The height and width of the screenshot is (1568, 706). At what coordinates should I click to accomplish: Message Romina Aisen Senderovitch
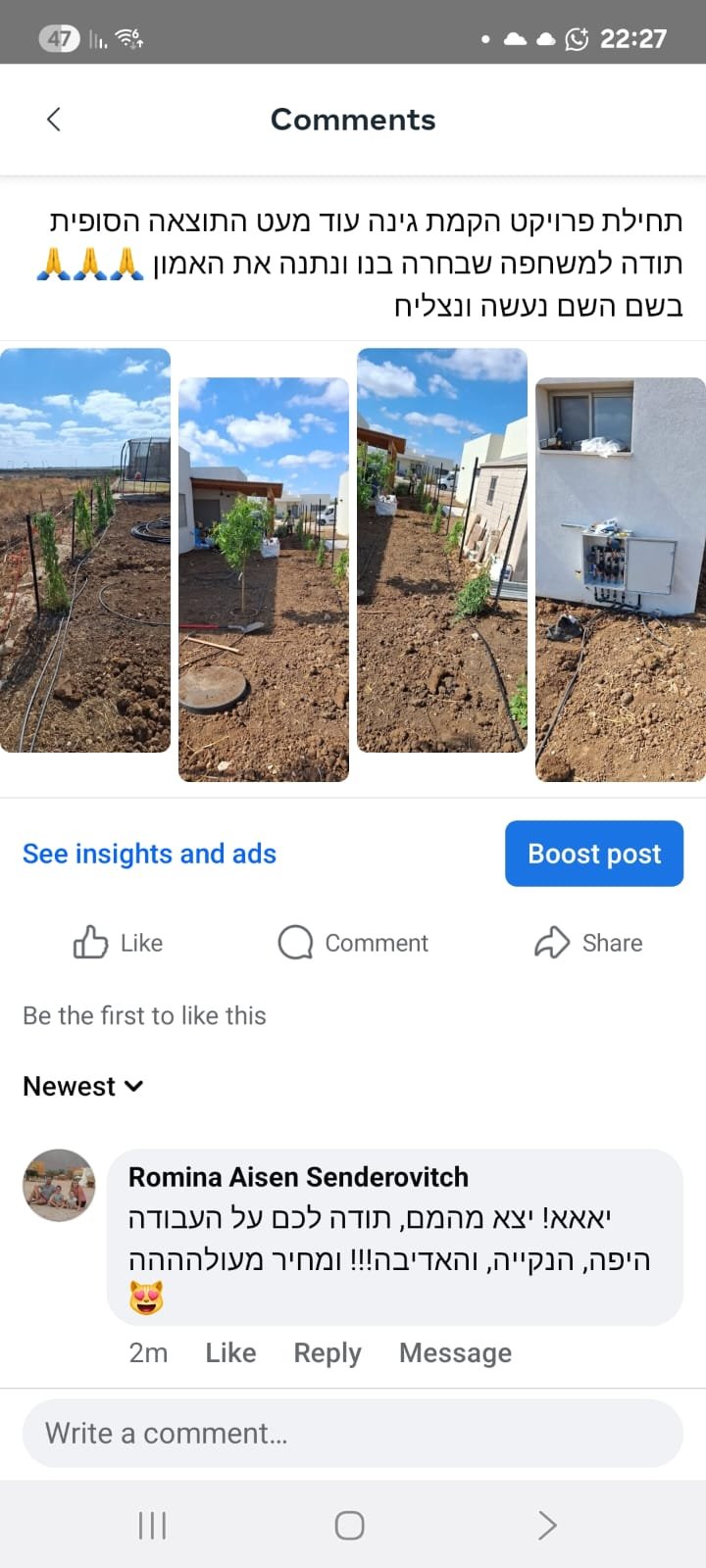[455, 1352]
